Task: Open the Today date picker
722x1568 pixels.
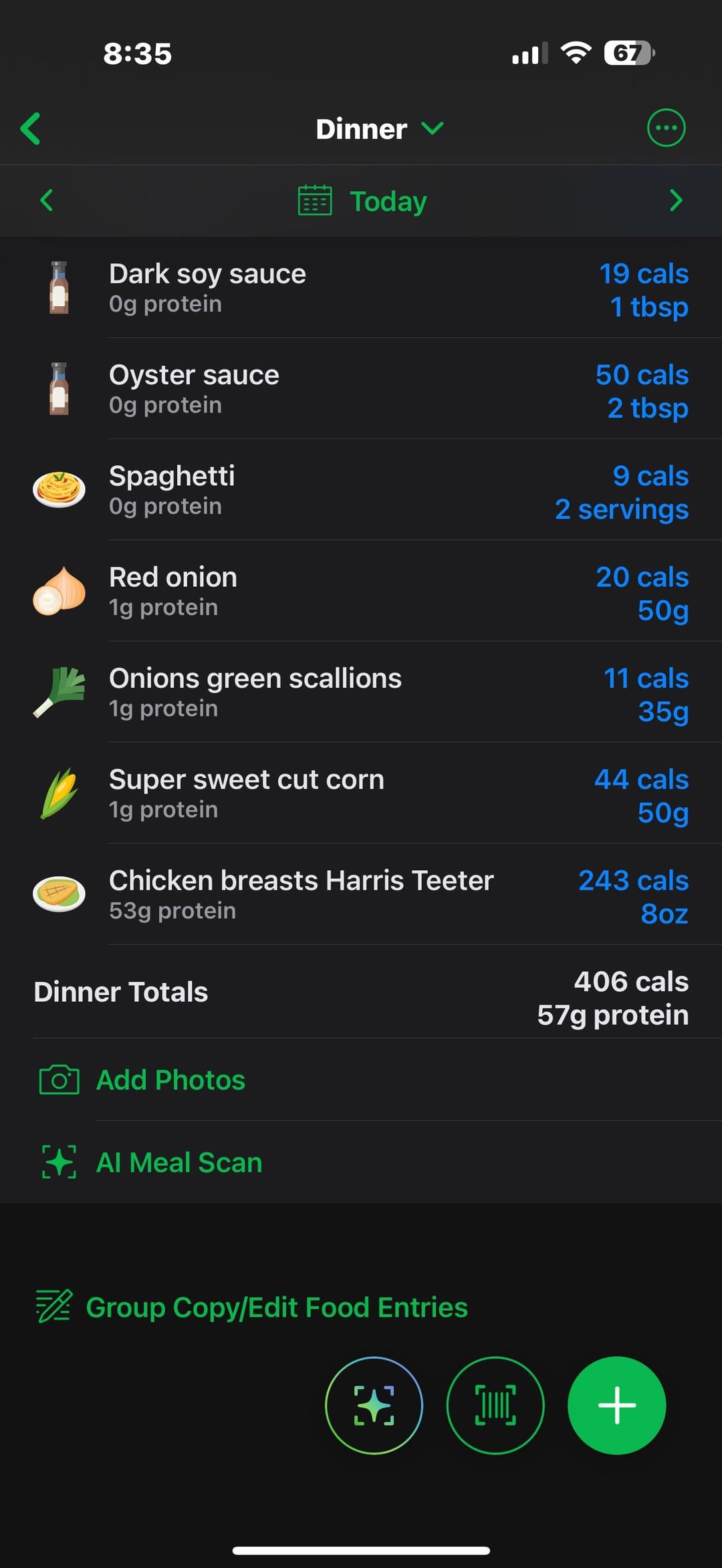Action: 362,201
